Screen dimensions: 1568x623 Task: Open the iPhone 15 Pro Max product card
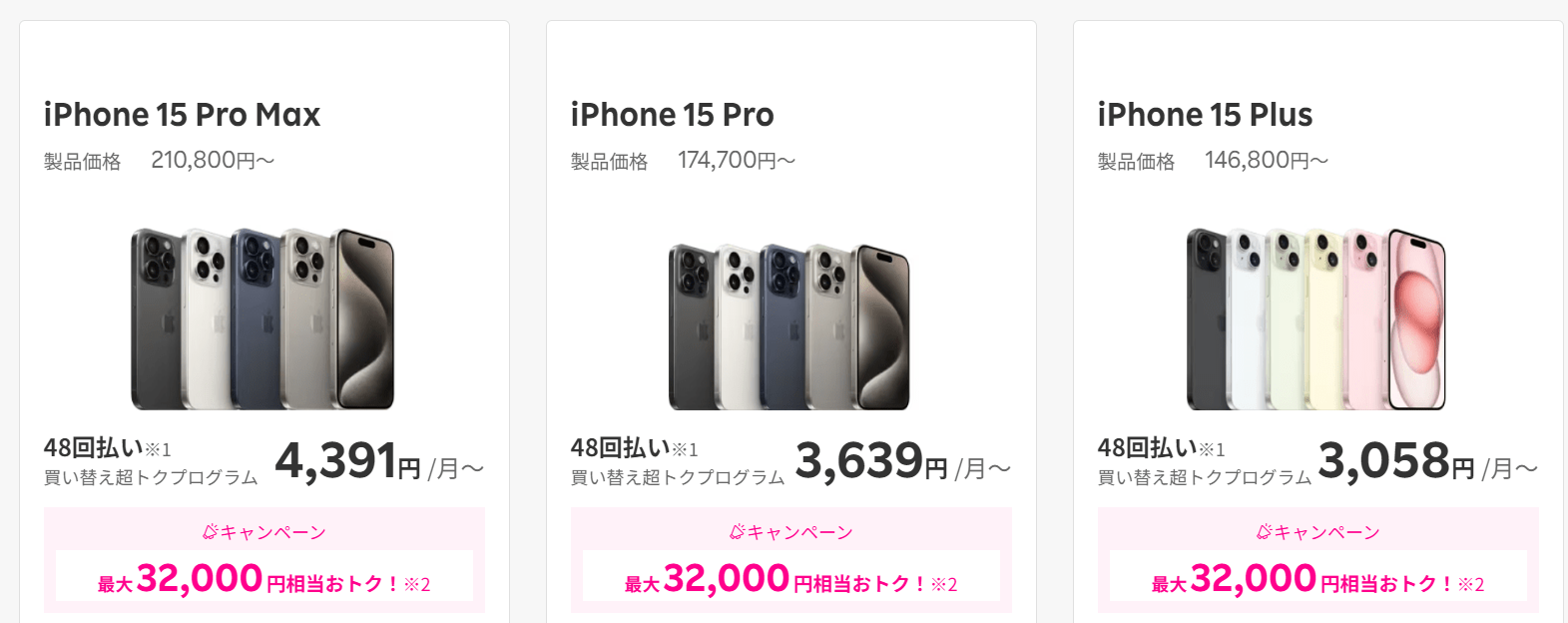tap(263, 319)
